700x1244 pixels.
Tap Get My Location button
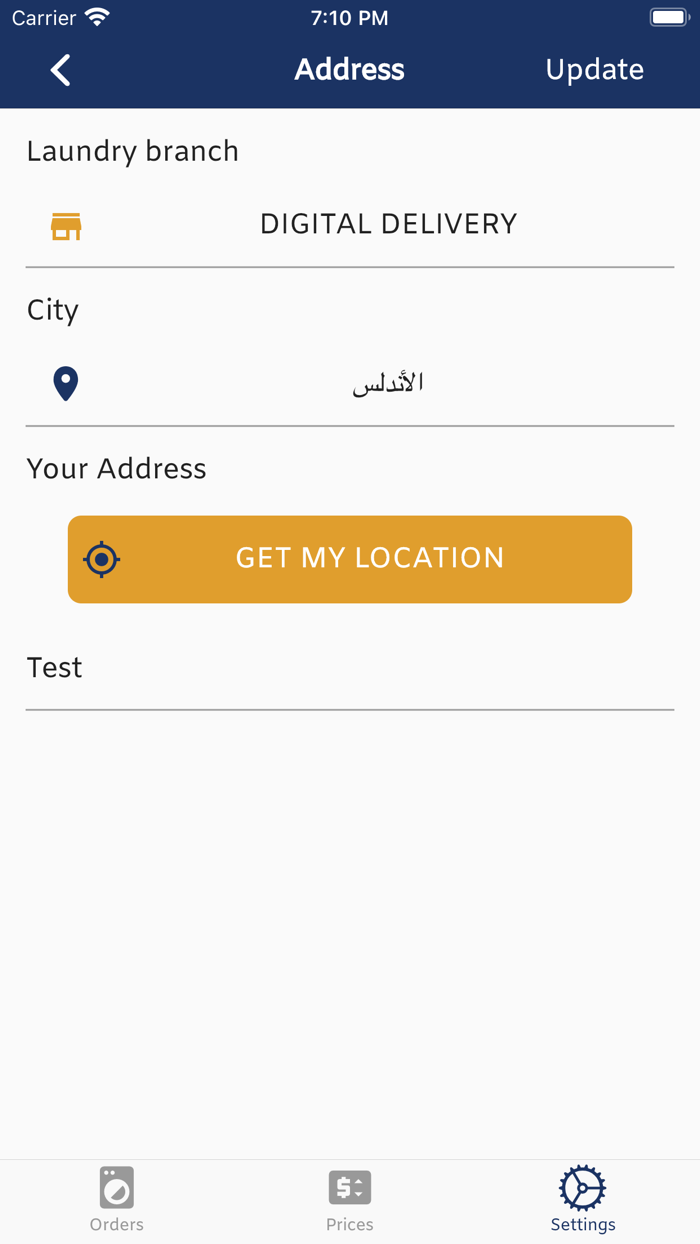[350, 559]
